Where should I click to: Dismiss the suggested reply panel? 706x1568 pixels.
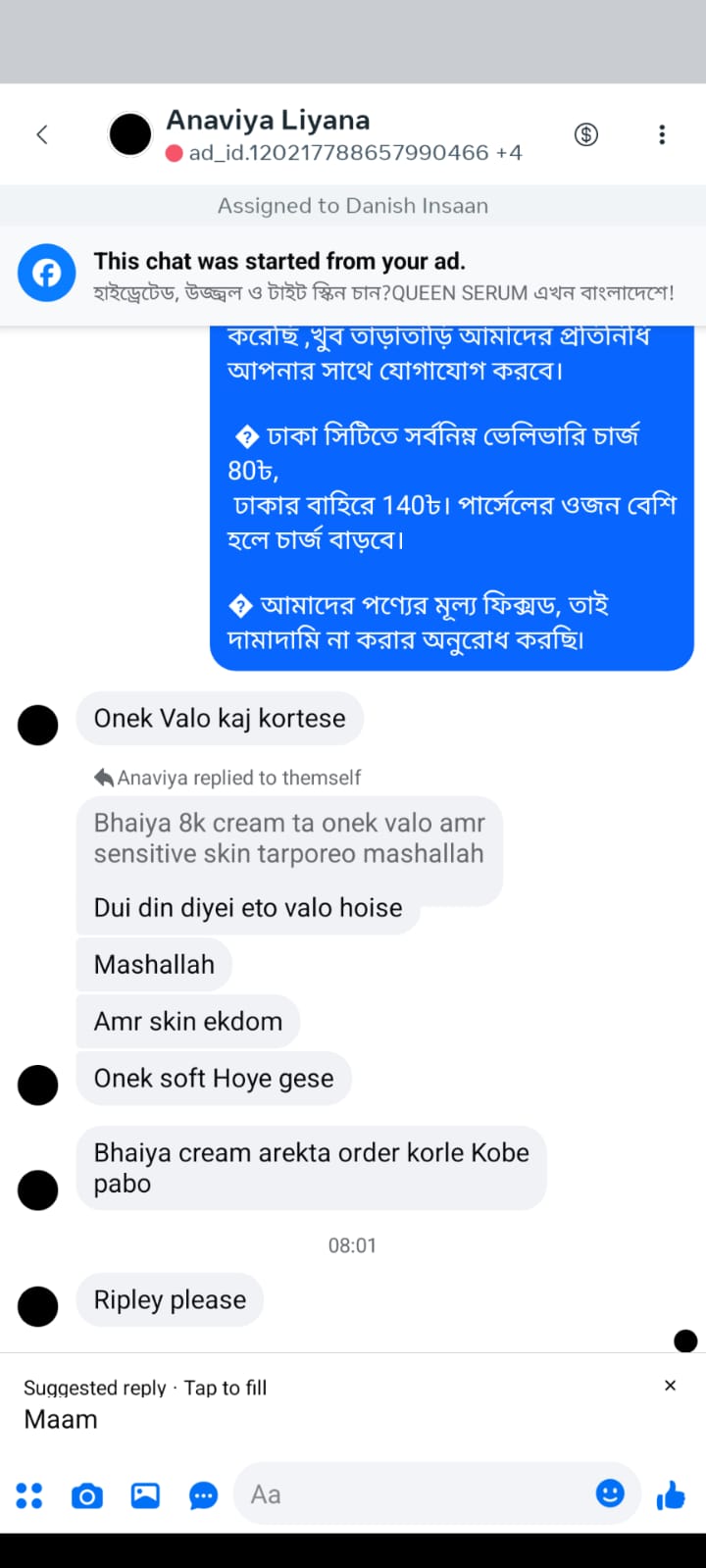pos(670,1386)
